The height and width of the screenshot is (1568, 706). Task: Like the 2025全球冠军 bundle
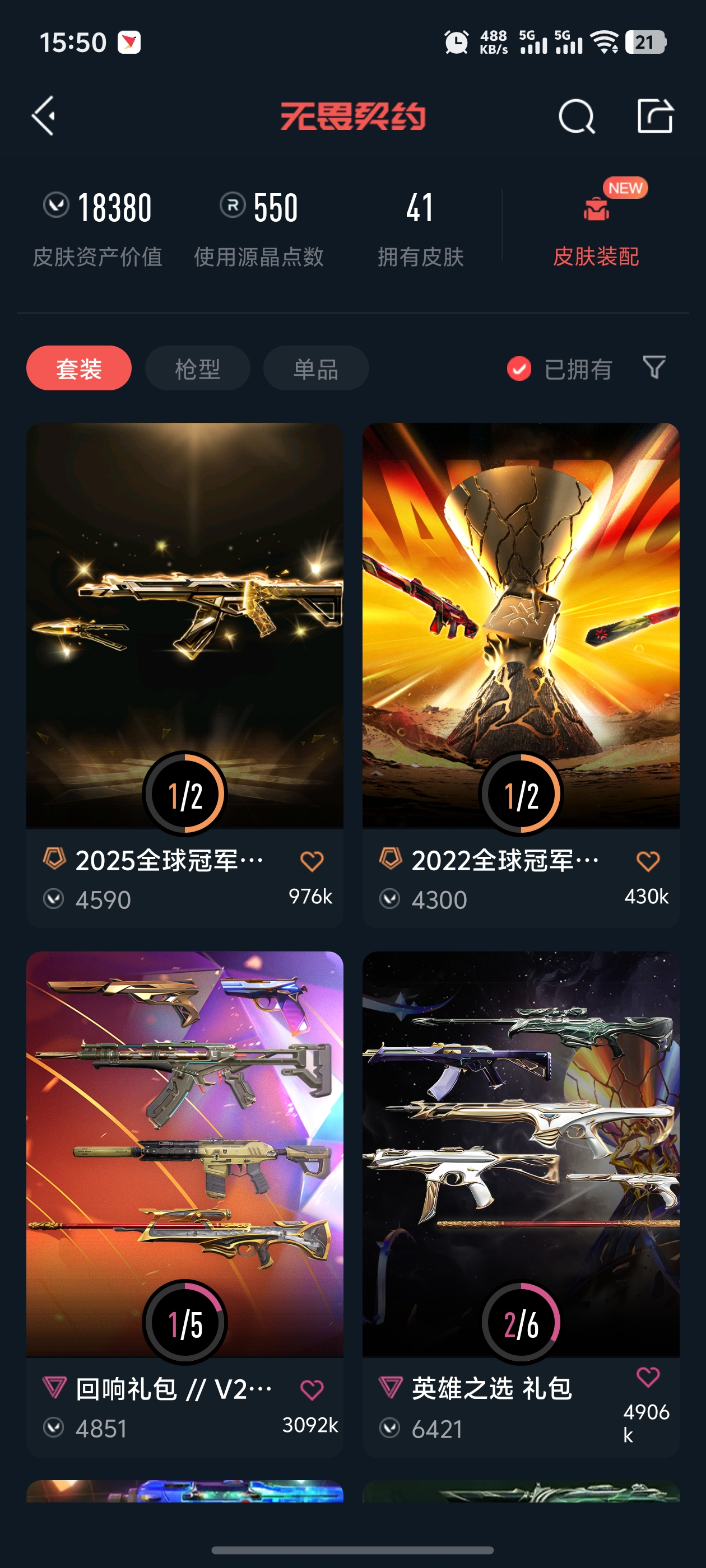coord(312,861)
